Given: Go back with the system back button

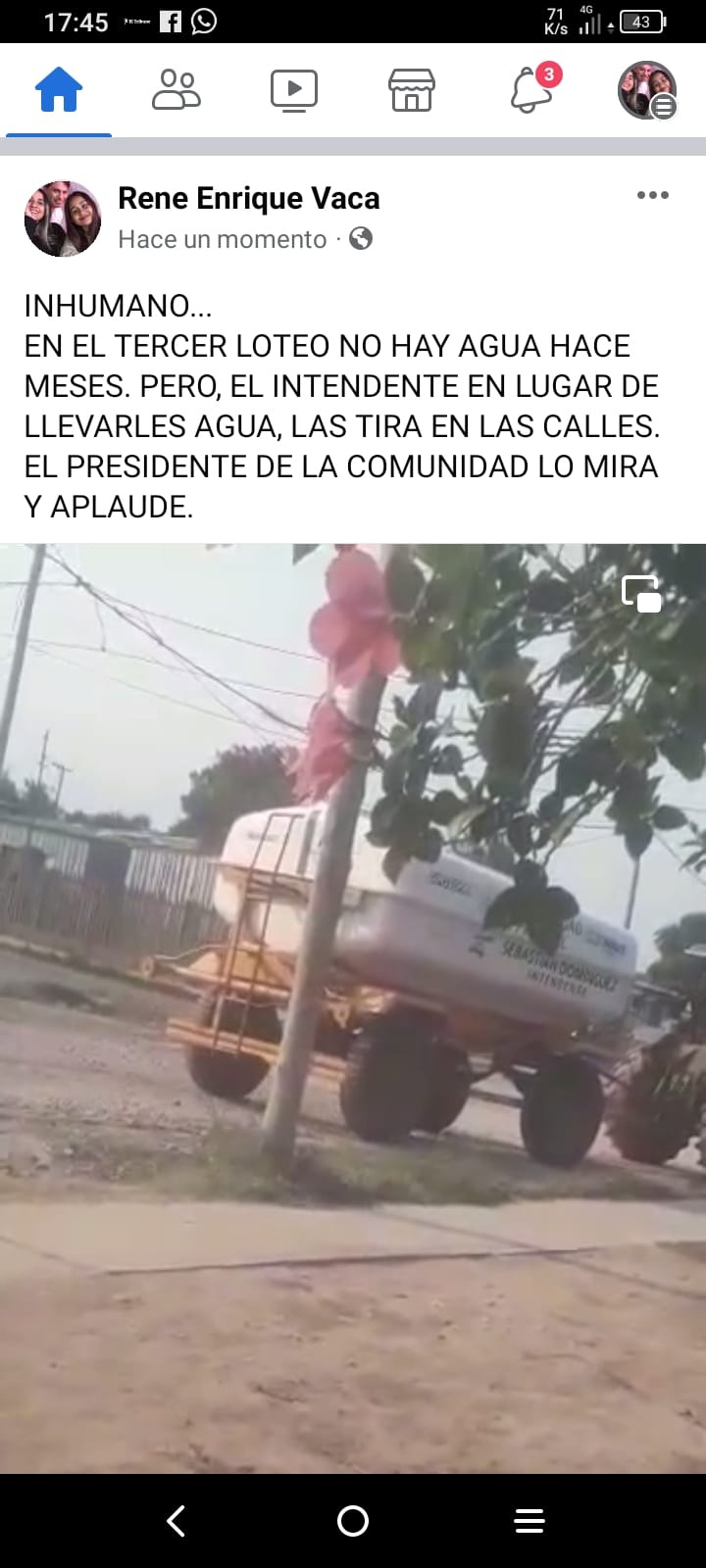Looking at the screenshot, I should tap(176, 1520).
